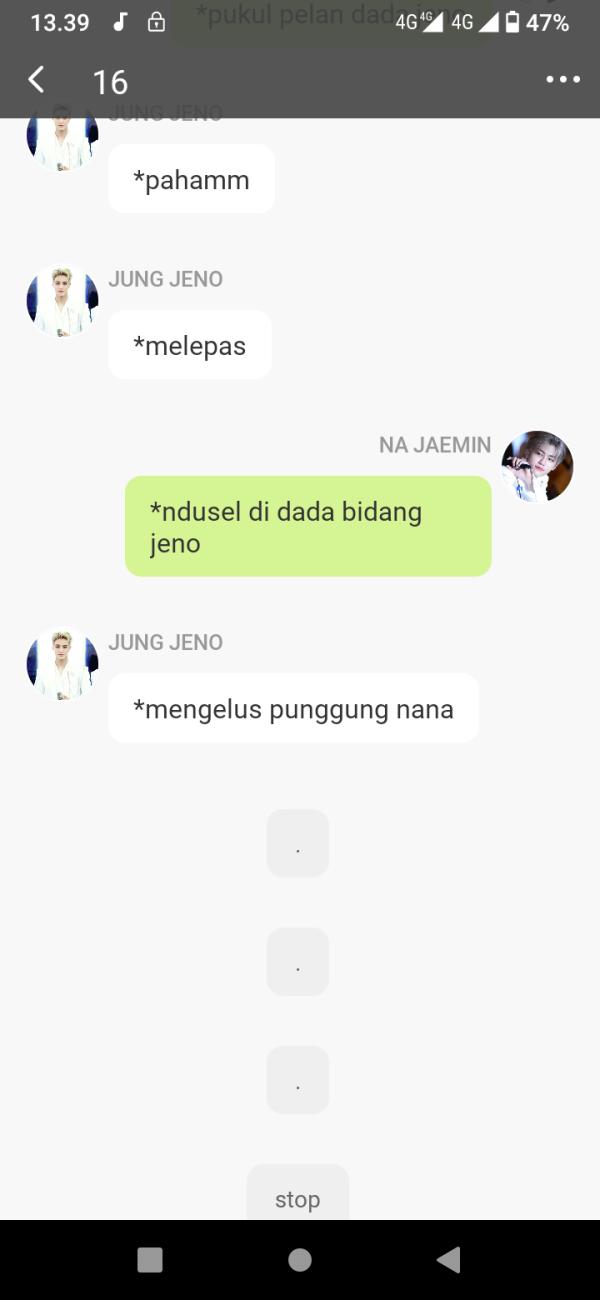Open Jung Jeno's avatar beside '*melepas'
The height and width of the screenshot is (1300, 600).
(62, 301)
